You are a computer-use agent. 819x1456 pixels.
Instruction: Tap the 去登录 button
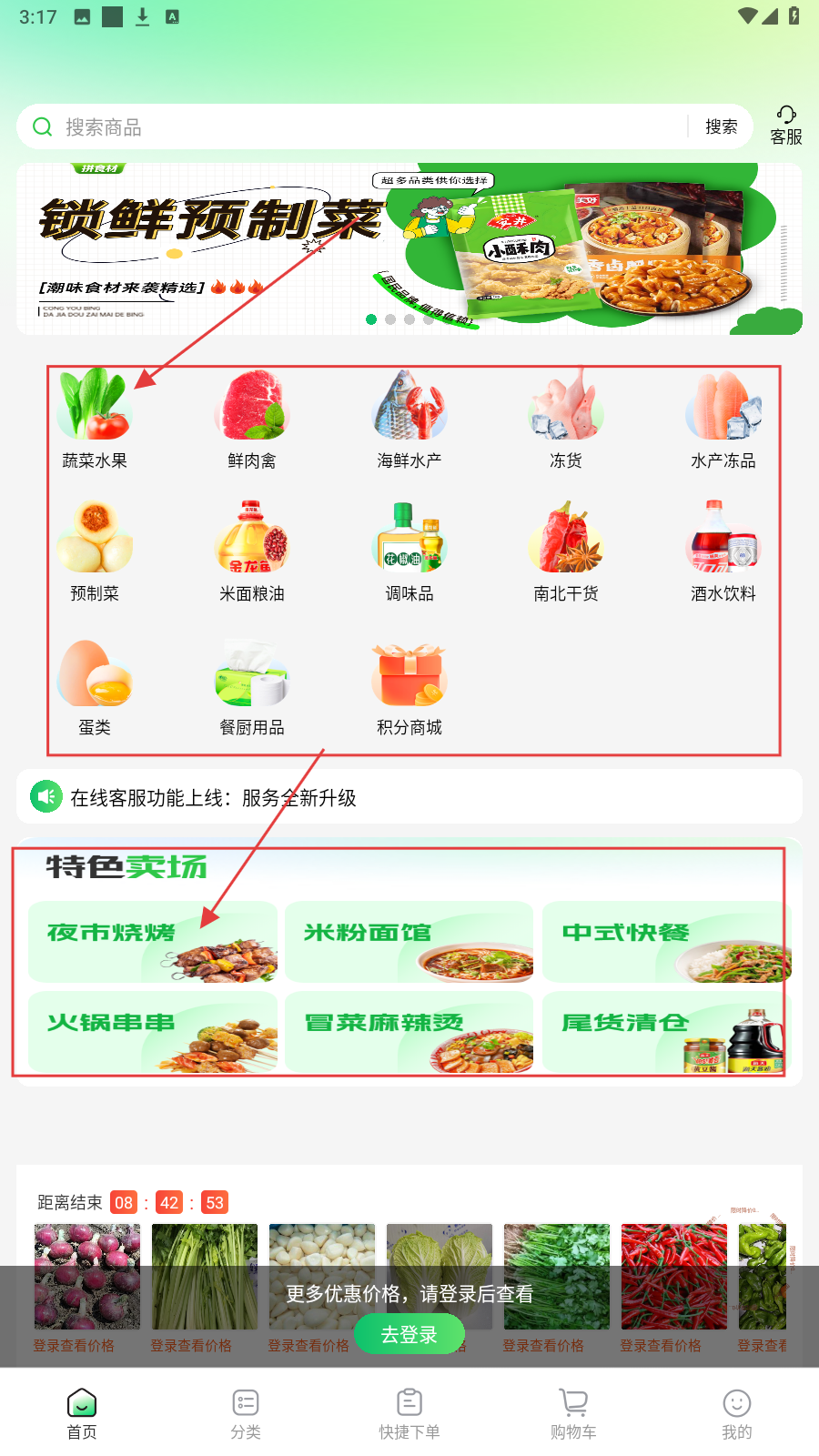click(409, 1334)
